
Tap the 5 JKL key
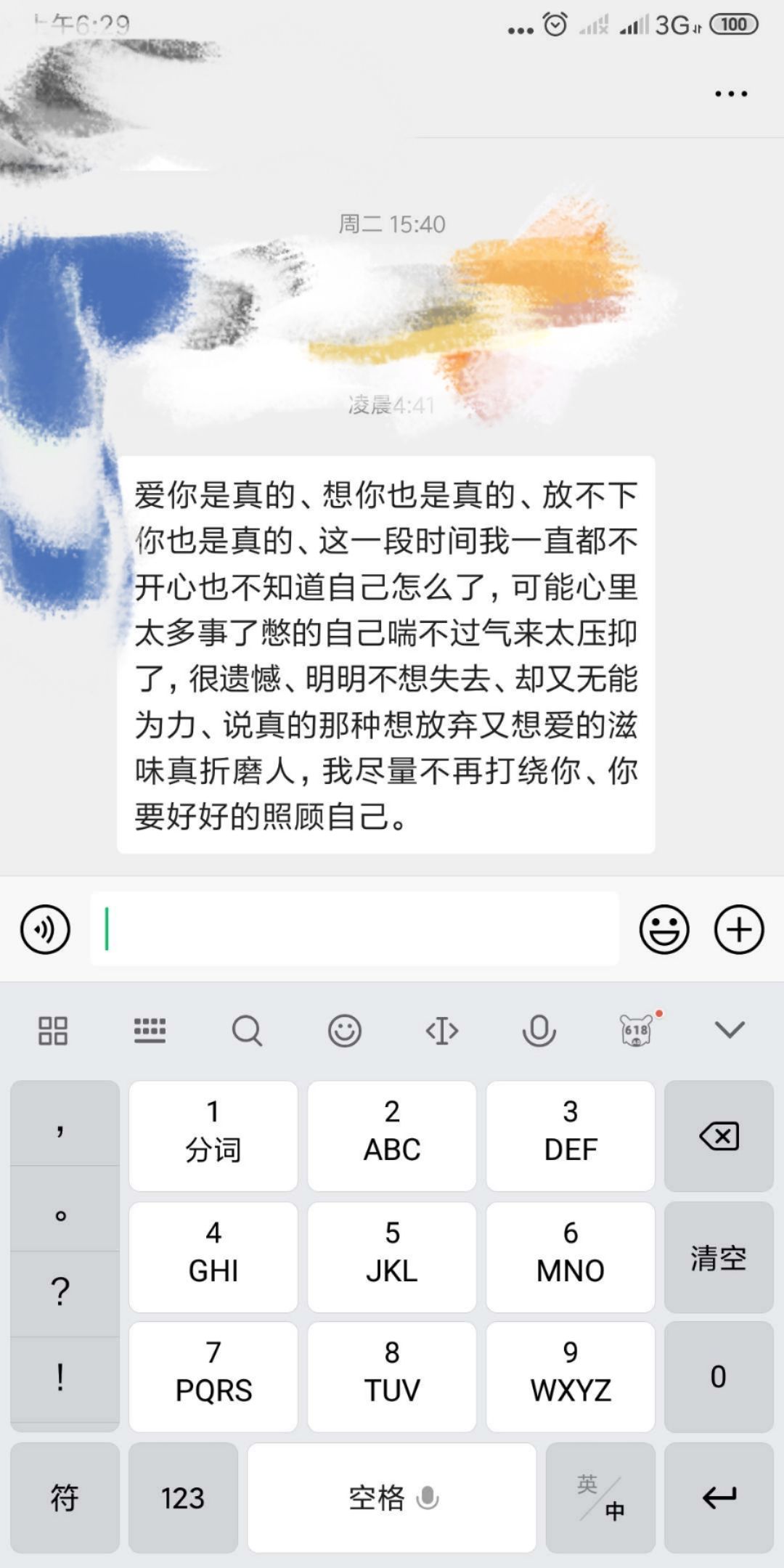point(392,1257)
